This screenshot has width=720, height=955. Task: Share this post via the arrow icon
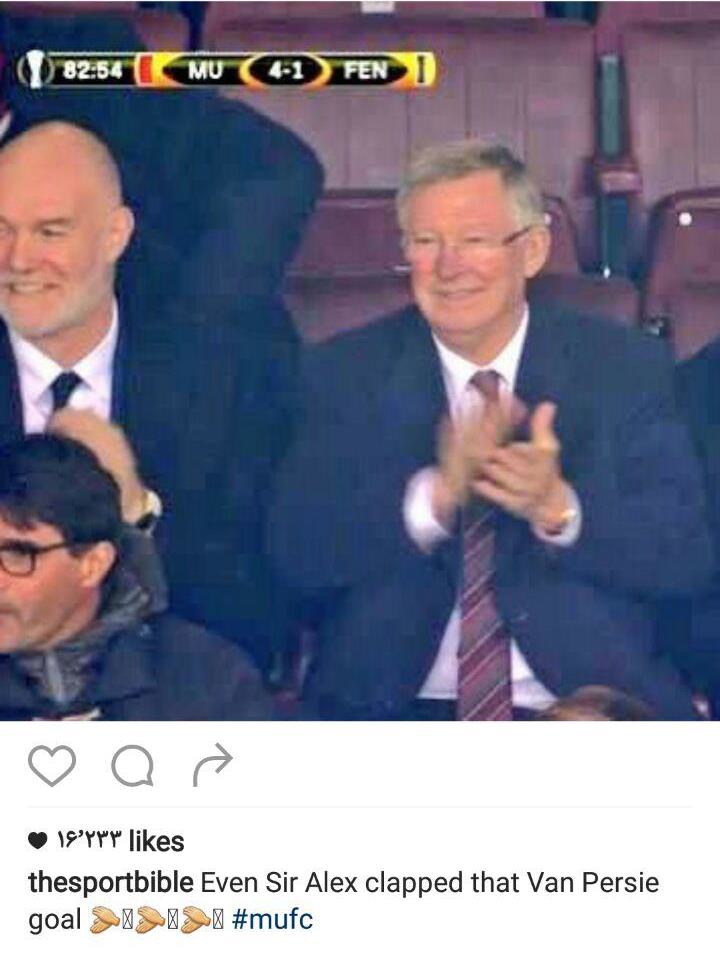point(211,765)
